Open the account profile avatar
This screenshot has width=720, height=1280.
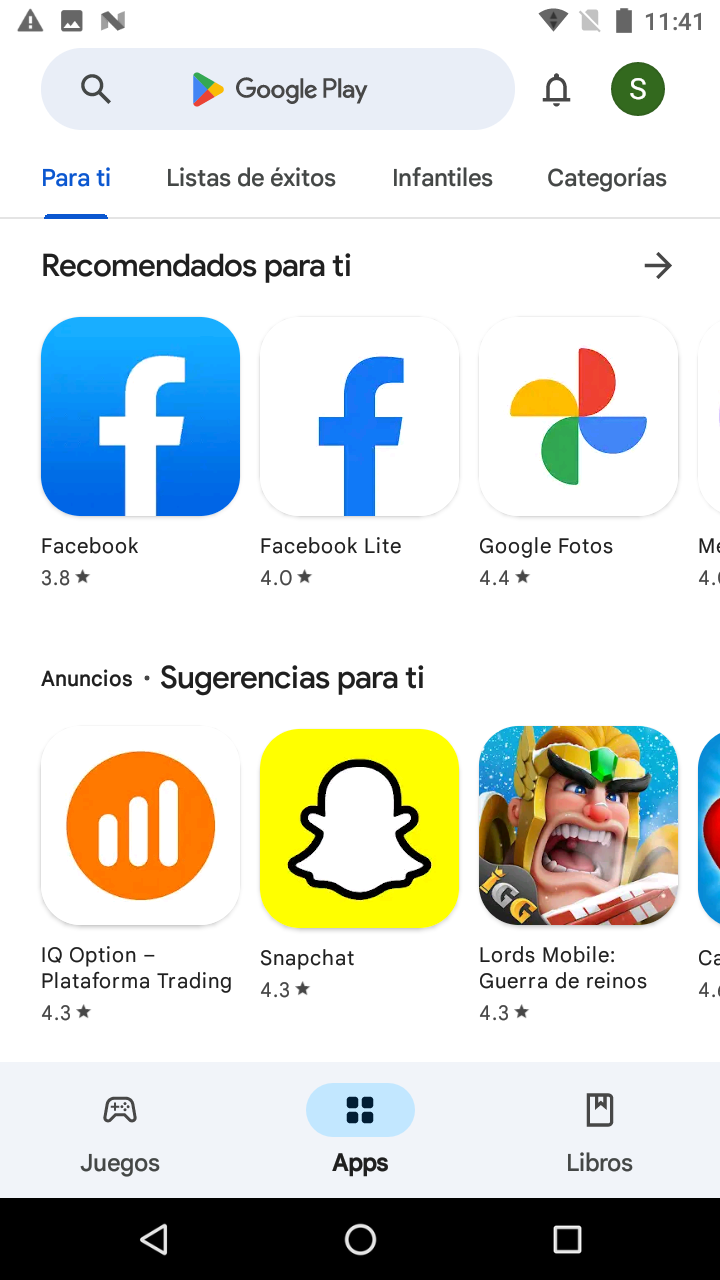[x=637, y=90]
